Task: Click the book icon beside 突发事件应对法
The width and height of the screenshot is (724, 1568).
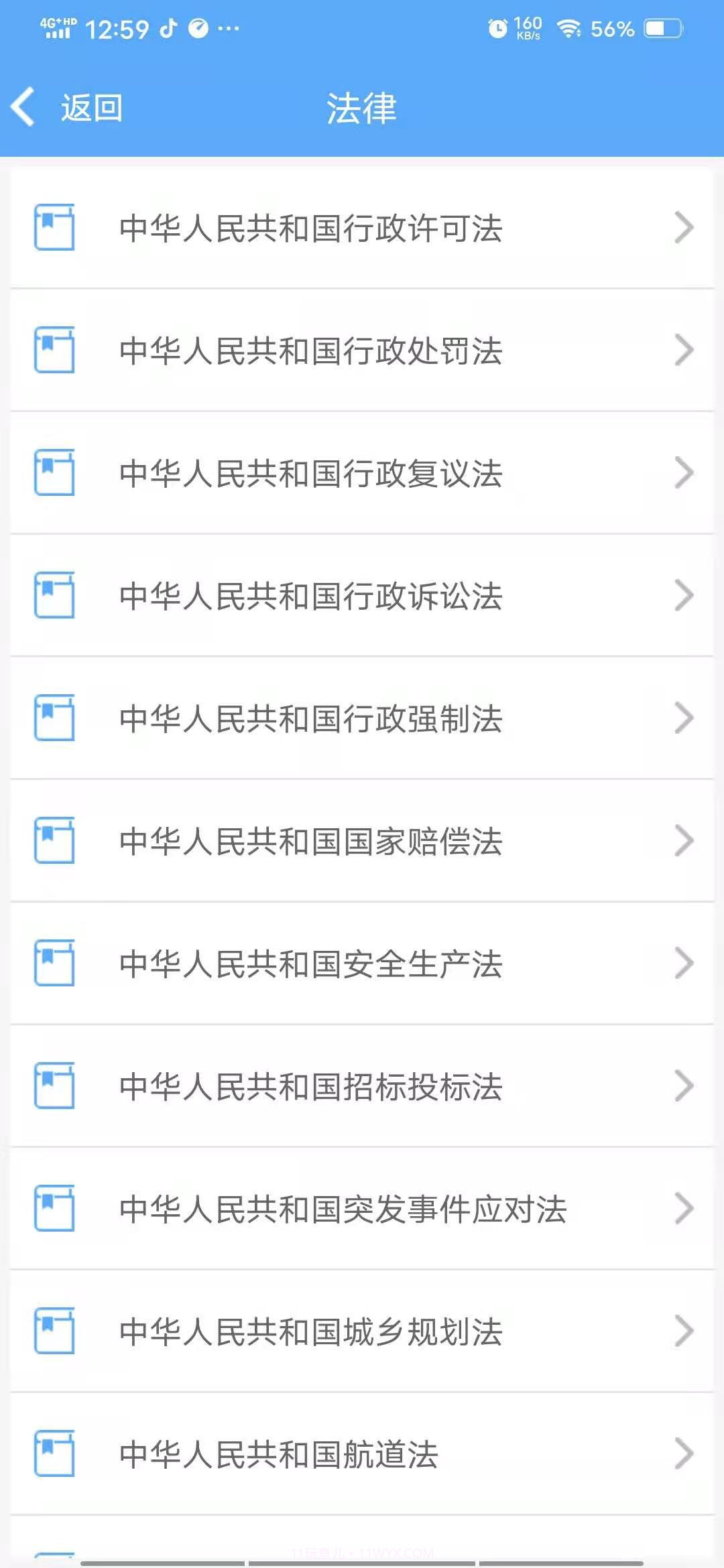Action: pos(55,1210)
